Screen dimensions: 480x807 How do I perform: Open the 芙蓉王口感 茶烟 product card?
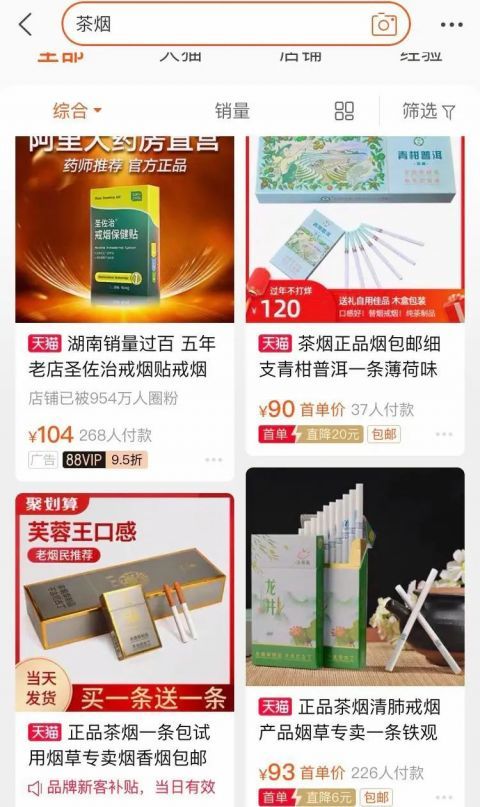coord(125,650)
